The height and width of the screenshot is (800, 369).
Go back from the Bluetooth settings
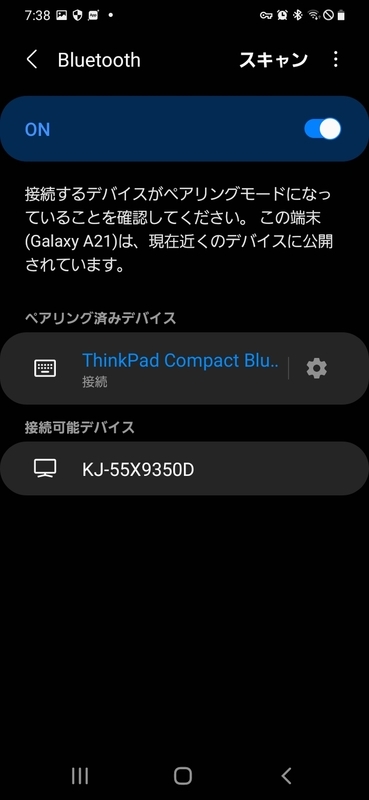coord(32,60)
